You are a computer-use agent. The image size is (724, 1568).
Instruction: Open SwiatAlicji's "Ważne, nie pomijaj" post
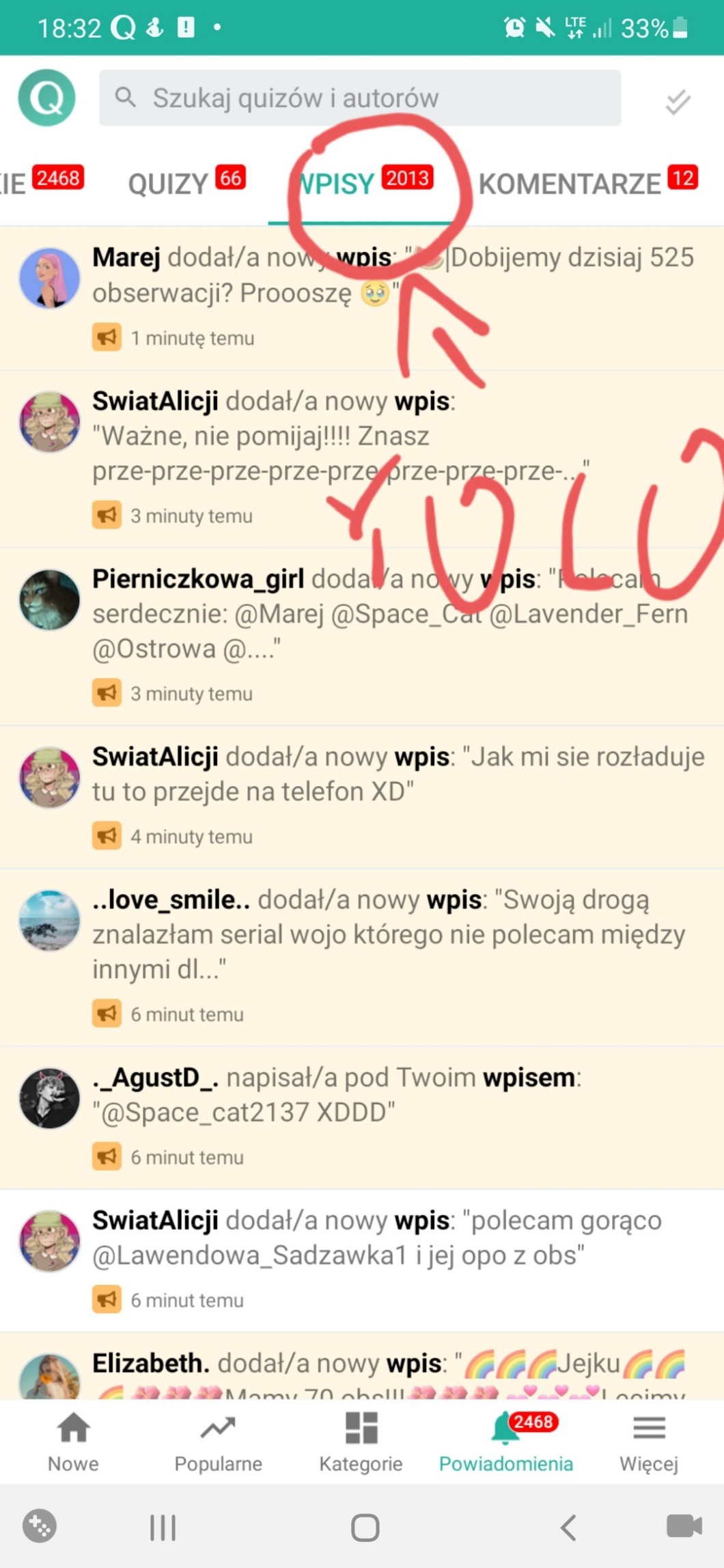(362, 459)
